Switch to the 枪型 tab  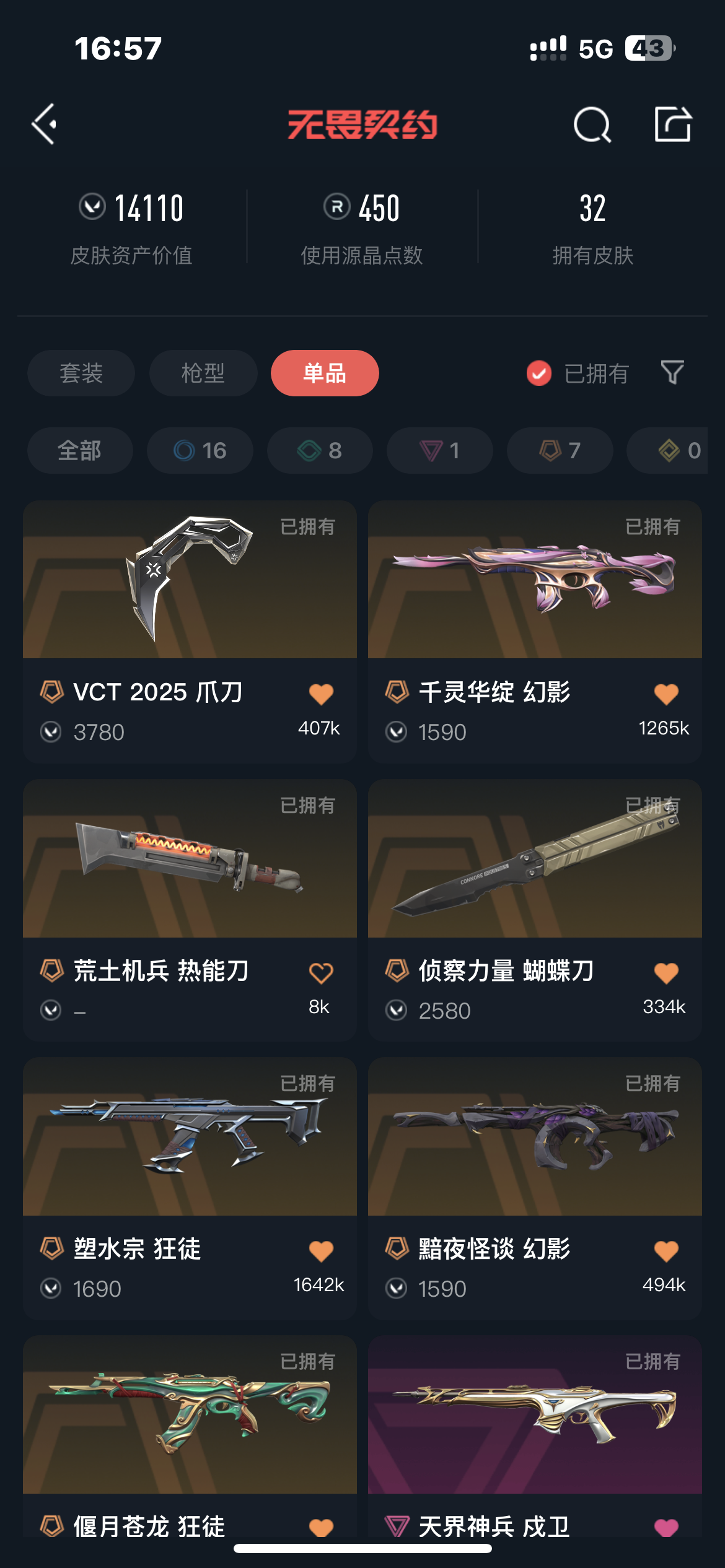click(x=203, y=373)
